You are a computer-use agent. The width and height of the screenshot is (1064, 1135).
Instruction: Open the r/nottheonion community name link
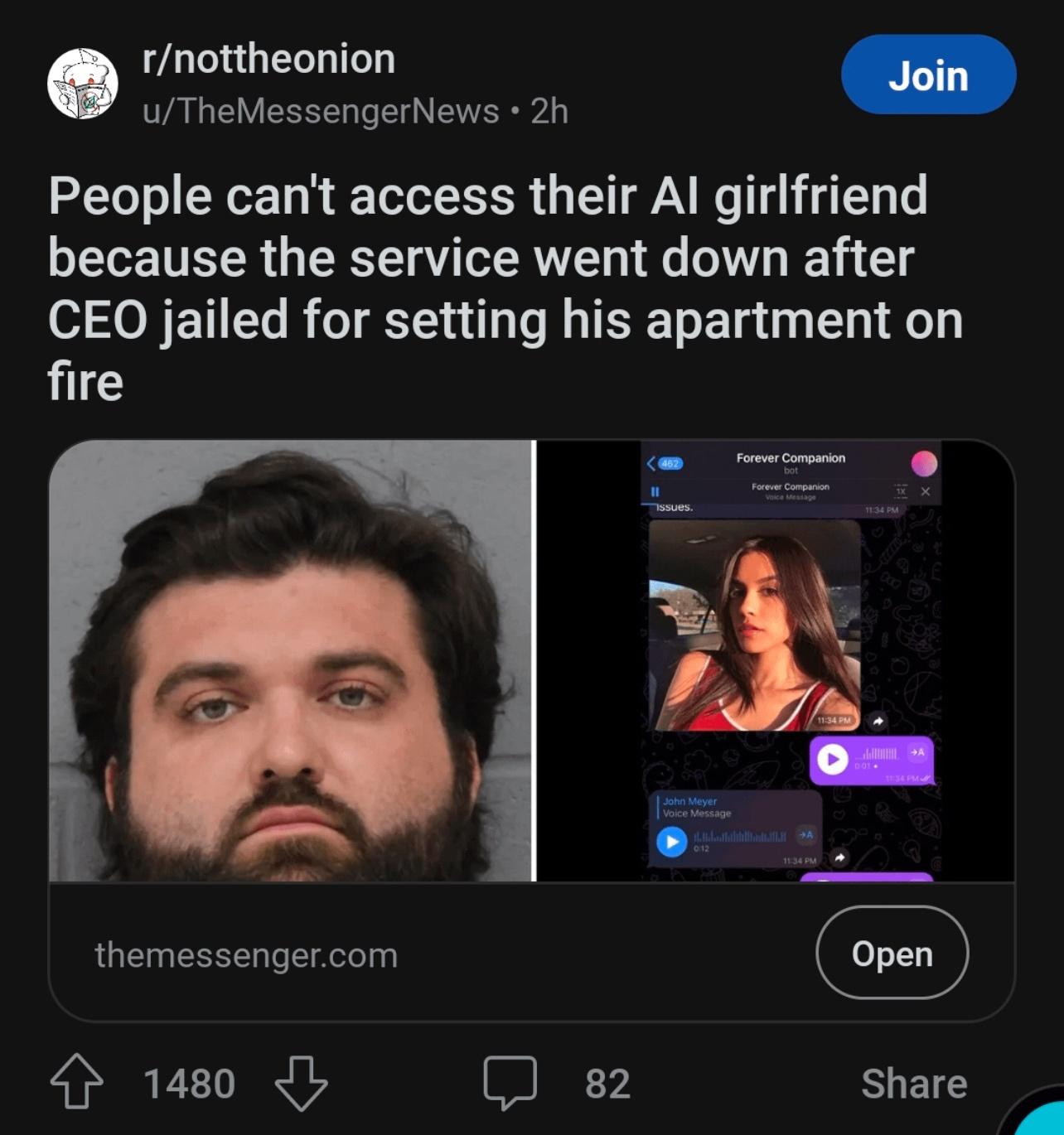[268, 60]
